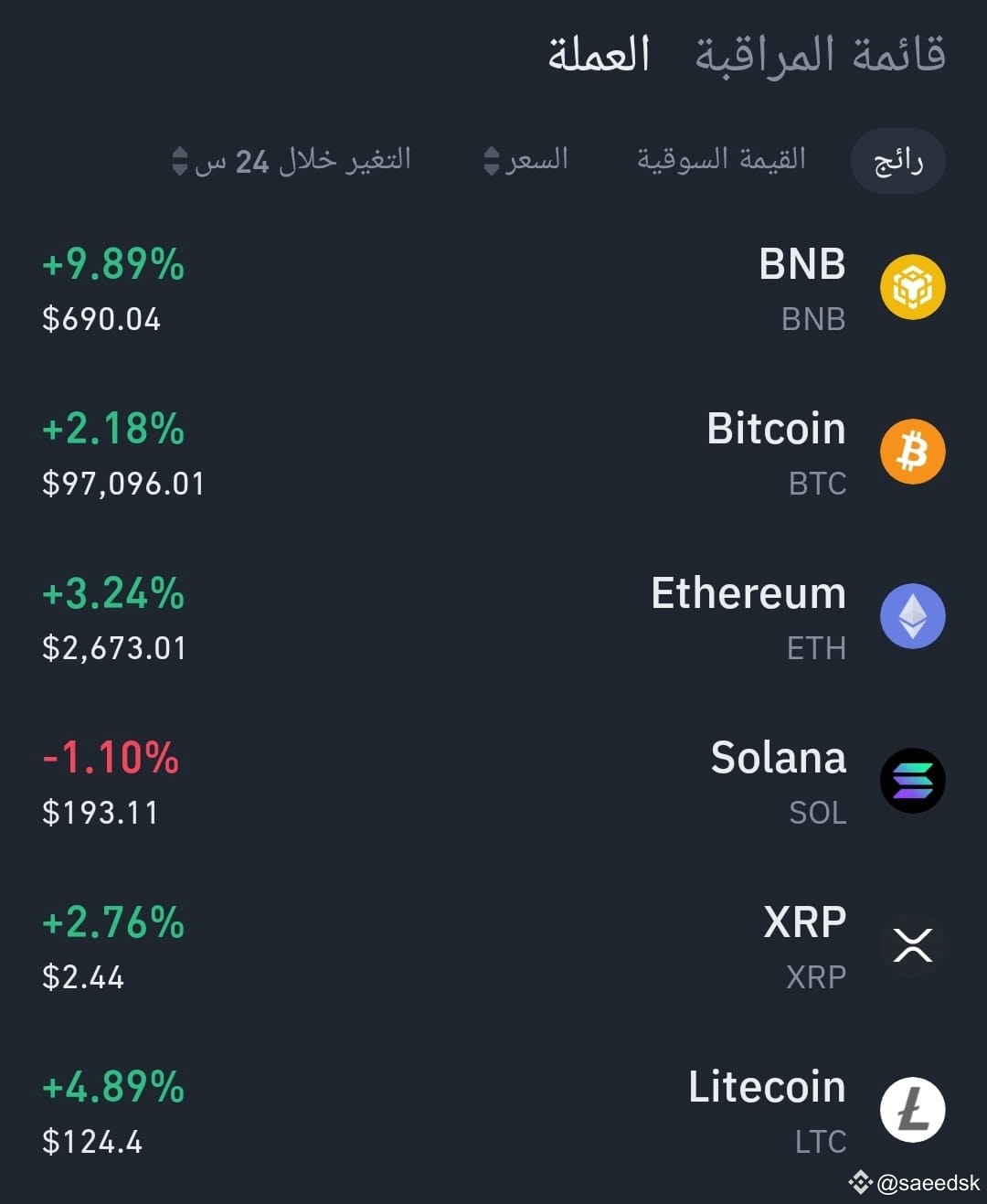987x1204 pixels.
Task: Sort by القيمة السوقية column header
Action: tap(721, 160)
